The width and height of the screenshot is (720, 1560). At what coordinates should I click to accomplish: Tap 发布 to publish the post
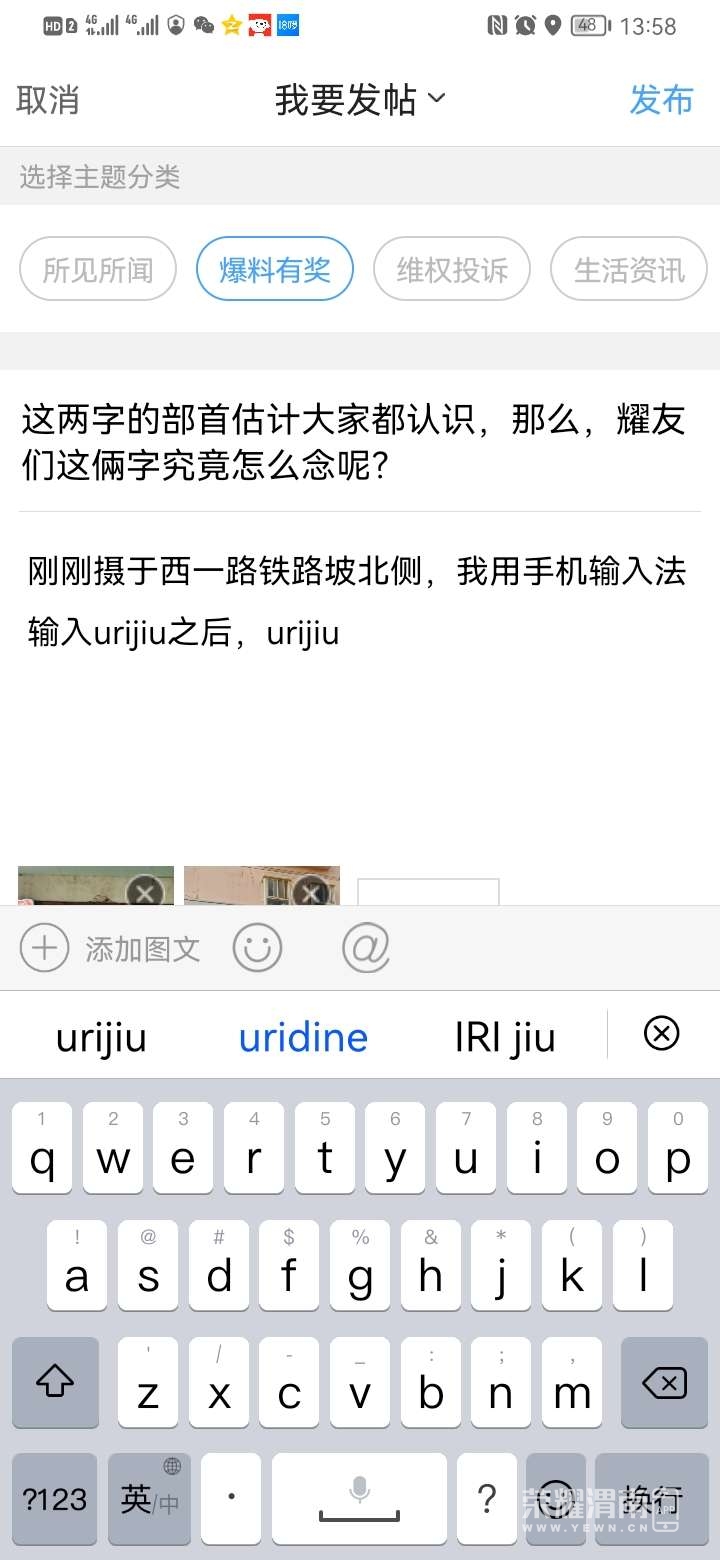click(x=661, y=100)
